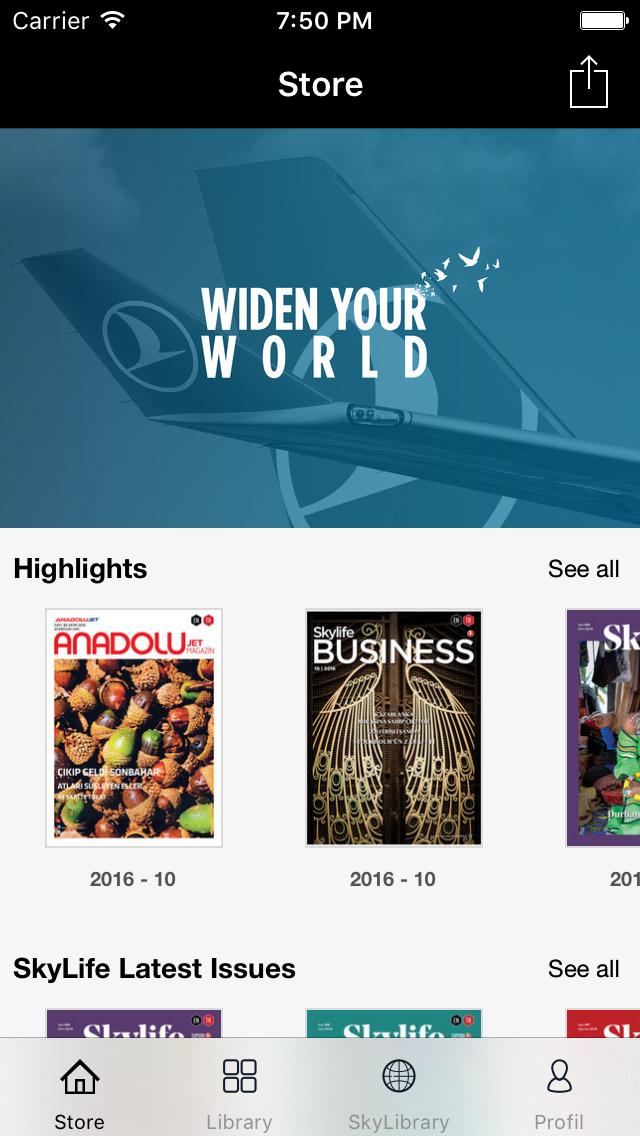Screen dimensions: 640x1136
Task: Go to the Profil tab
Action: [559, 1090]
